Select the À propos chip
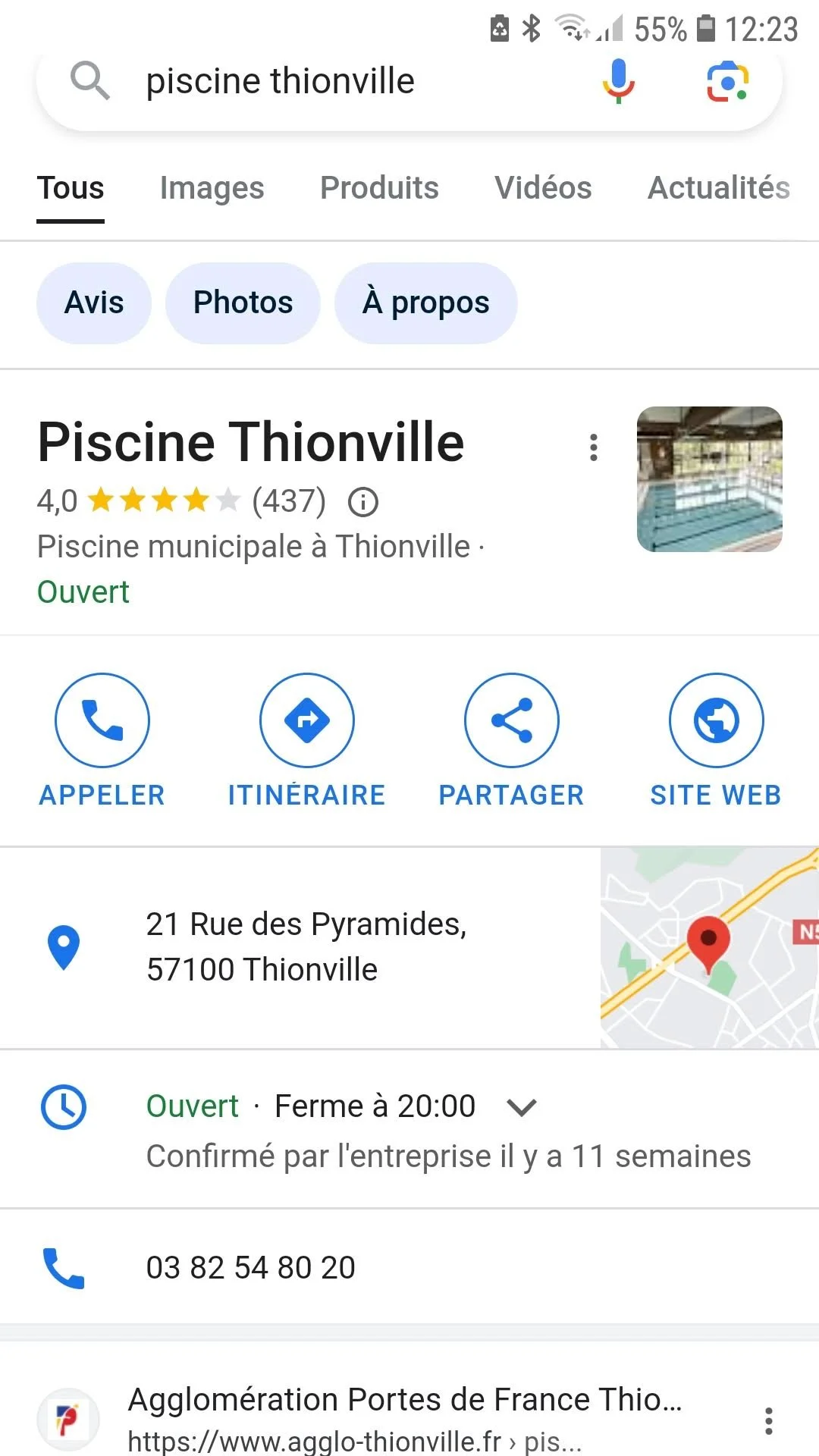 coord(425,303)
